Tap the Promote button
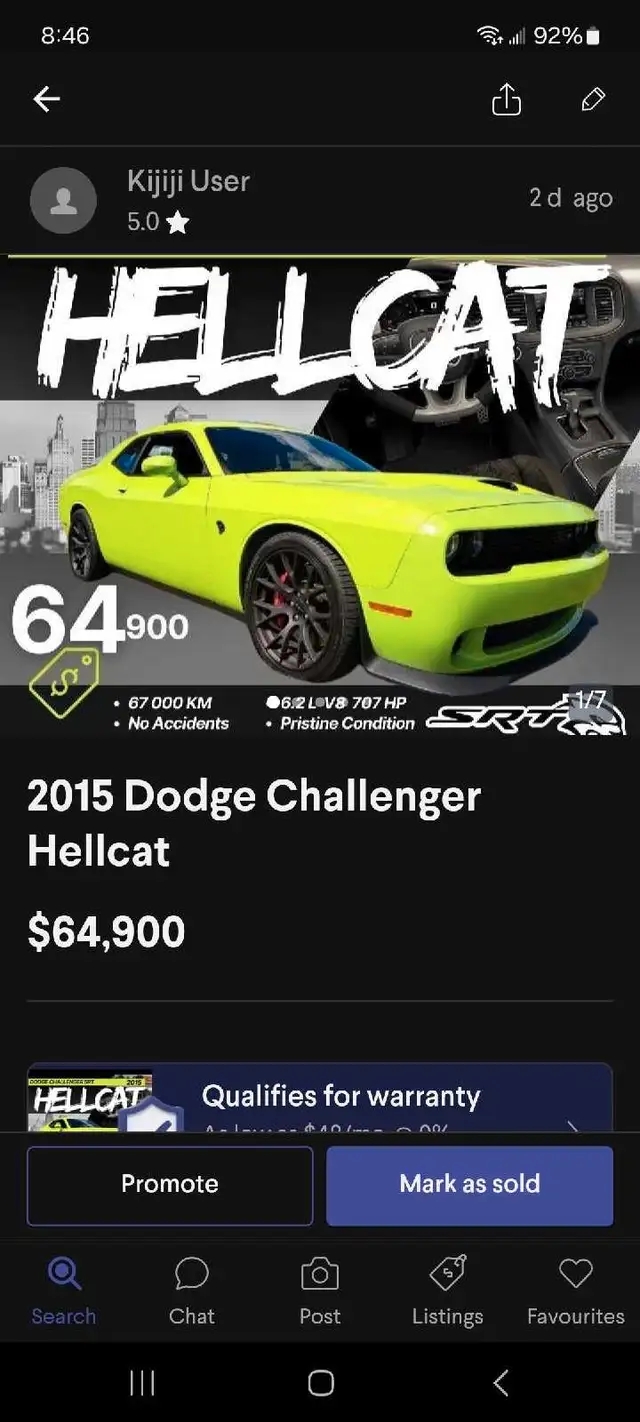Screen dimensions: 640x1422 170,1185
